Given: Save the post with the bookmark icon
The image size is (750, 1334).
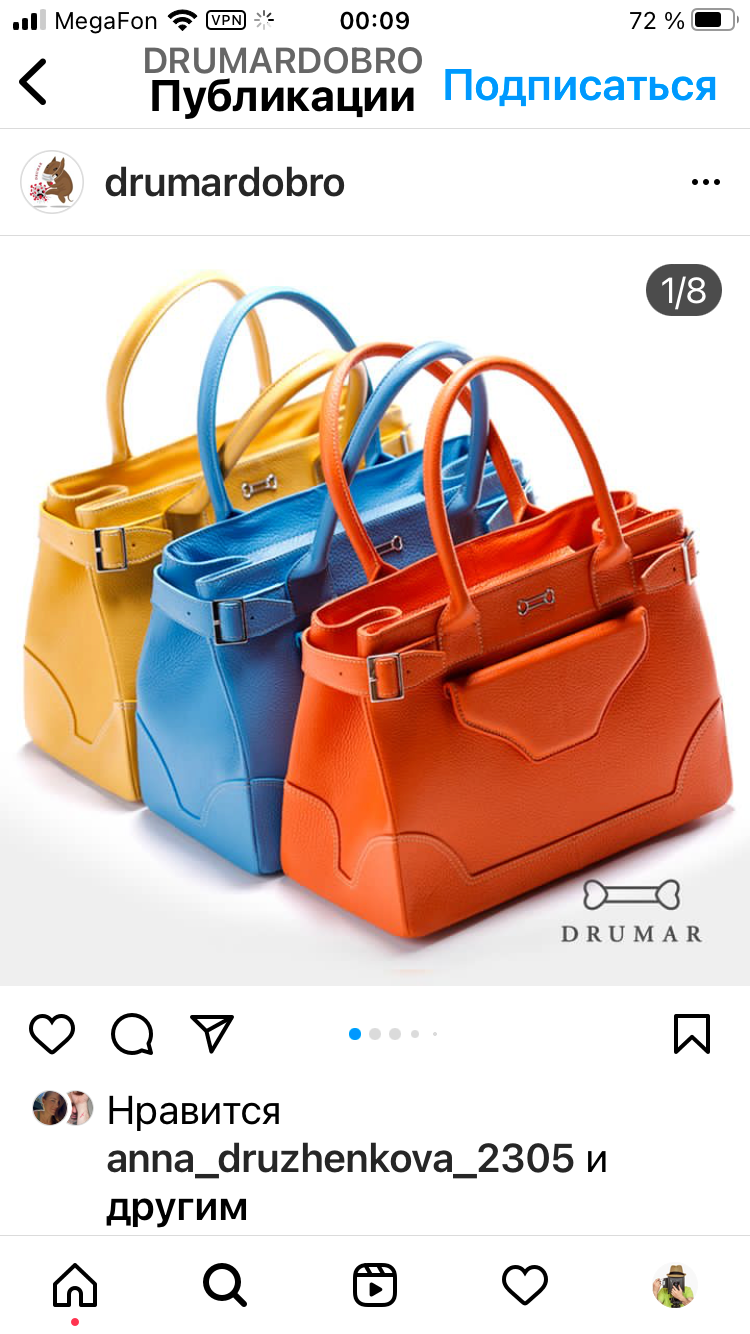Looking at the screenshot, I should [692, 1033].
